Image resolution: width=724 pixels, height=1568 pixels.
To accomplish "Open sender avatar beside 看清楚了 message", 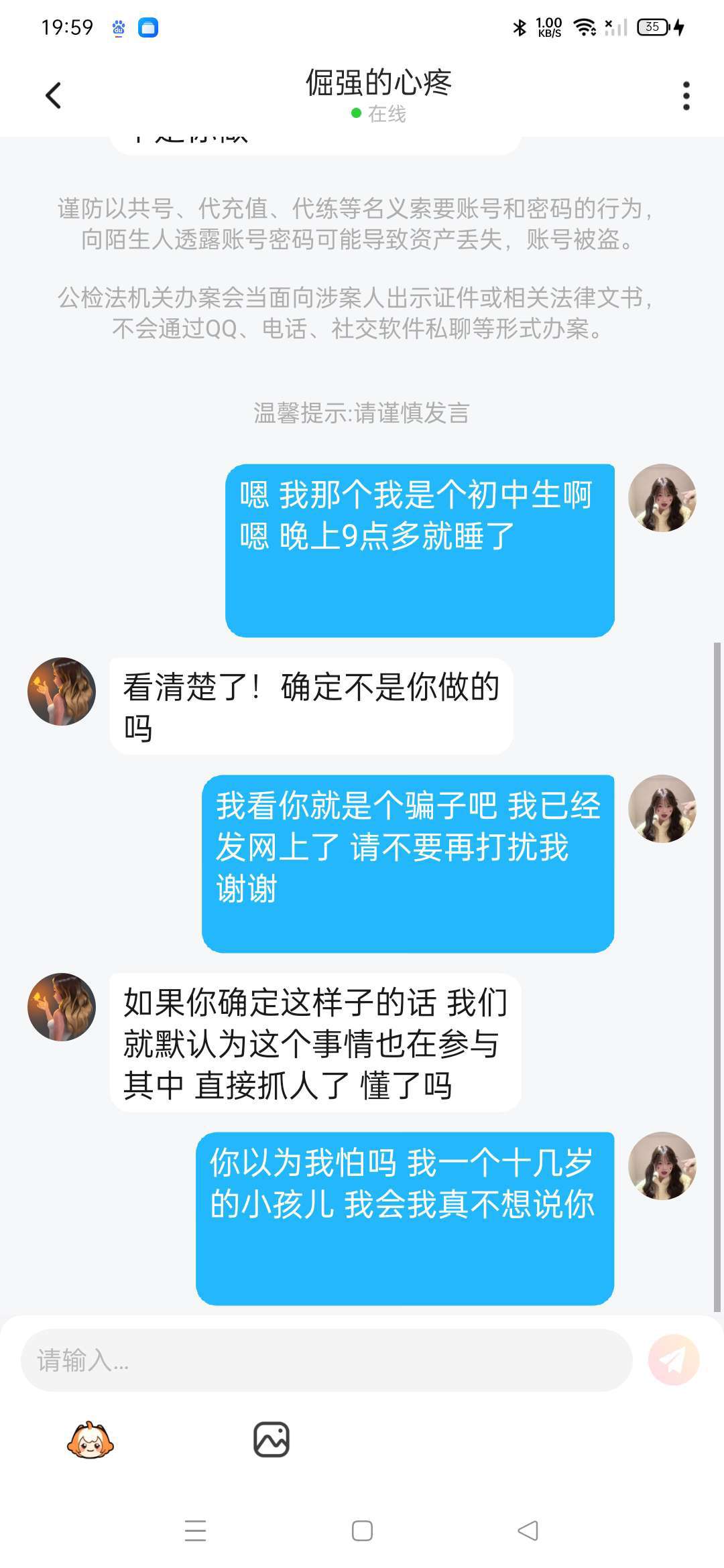I will coord(62,691).
